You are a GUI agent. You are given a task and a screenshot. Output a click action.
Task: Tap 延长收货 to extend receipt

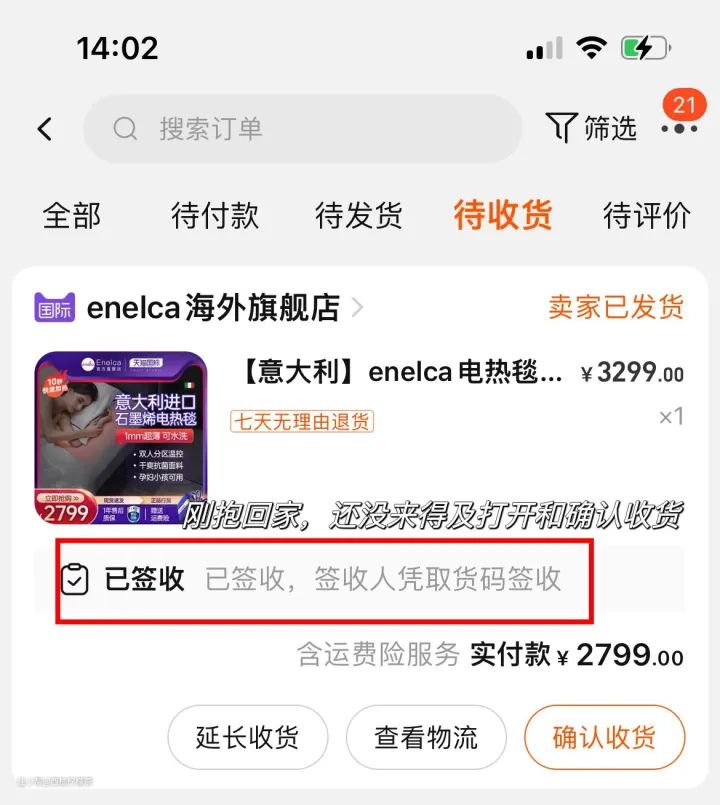[x=247, y=738]
